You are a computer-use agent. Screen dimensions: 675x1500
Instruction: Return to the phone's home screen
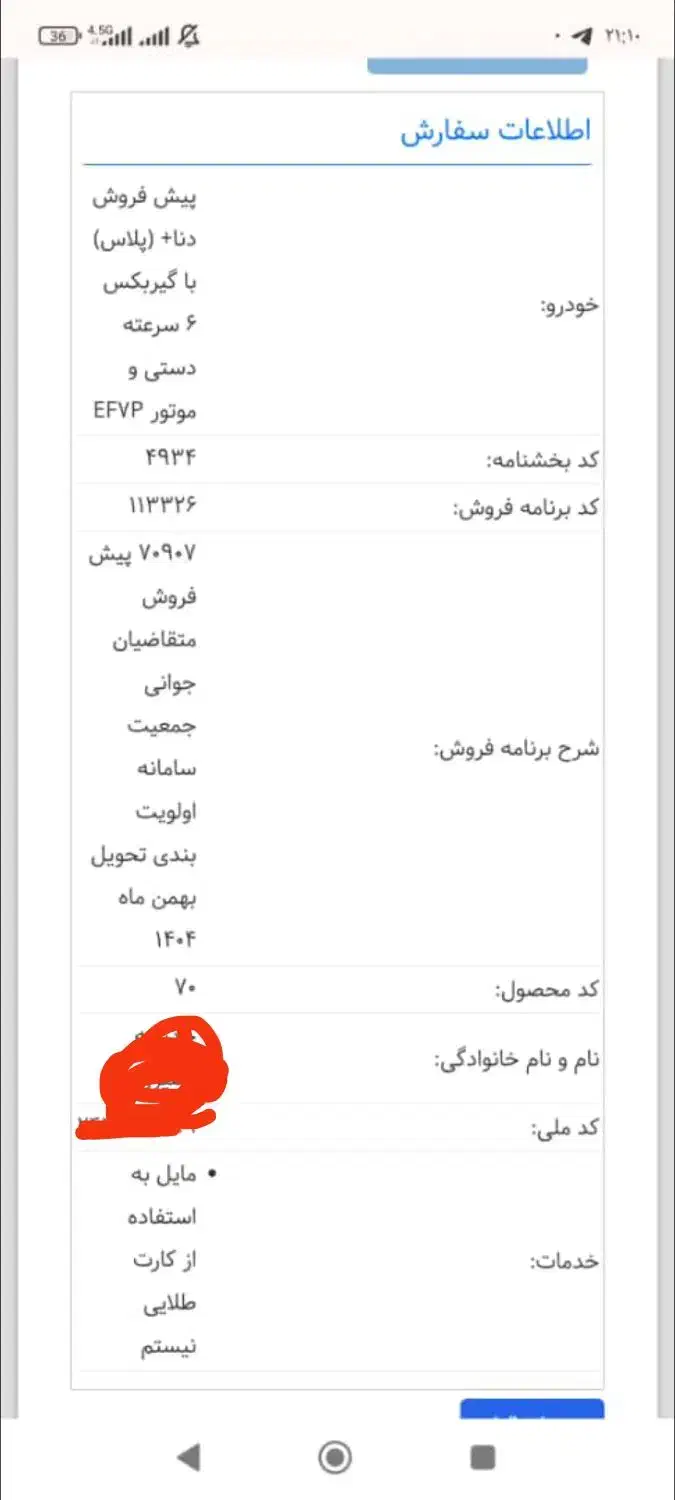tap(335, 1457)
